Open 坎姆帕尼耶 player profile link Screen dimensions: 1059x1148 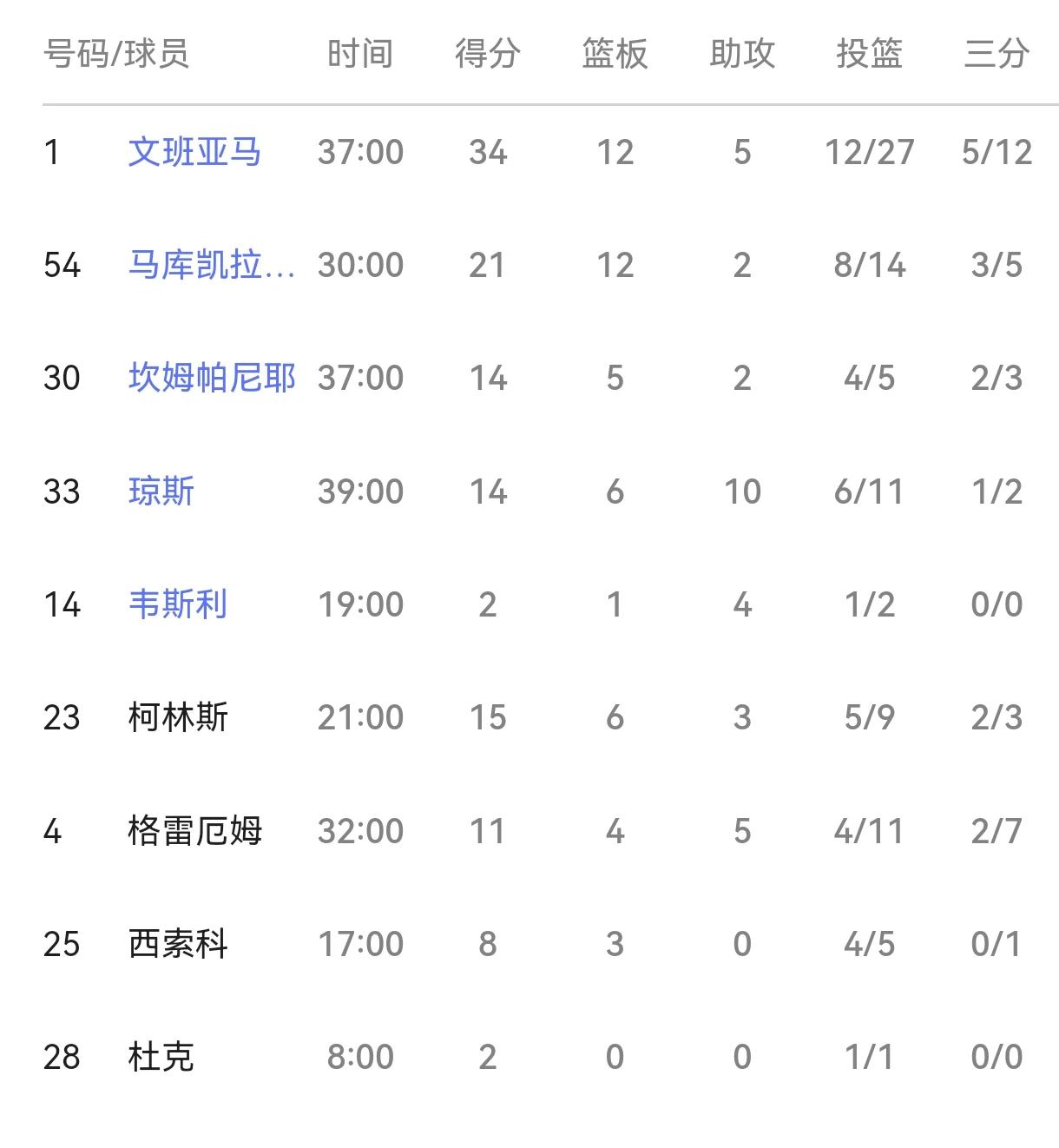(211, 378)
